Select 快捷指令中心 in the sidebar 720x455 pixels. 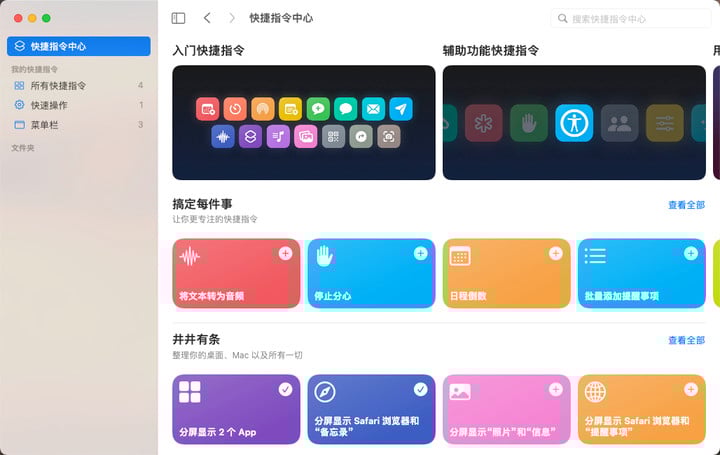coord(79,46)
